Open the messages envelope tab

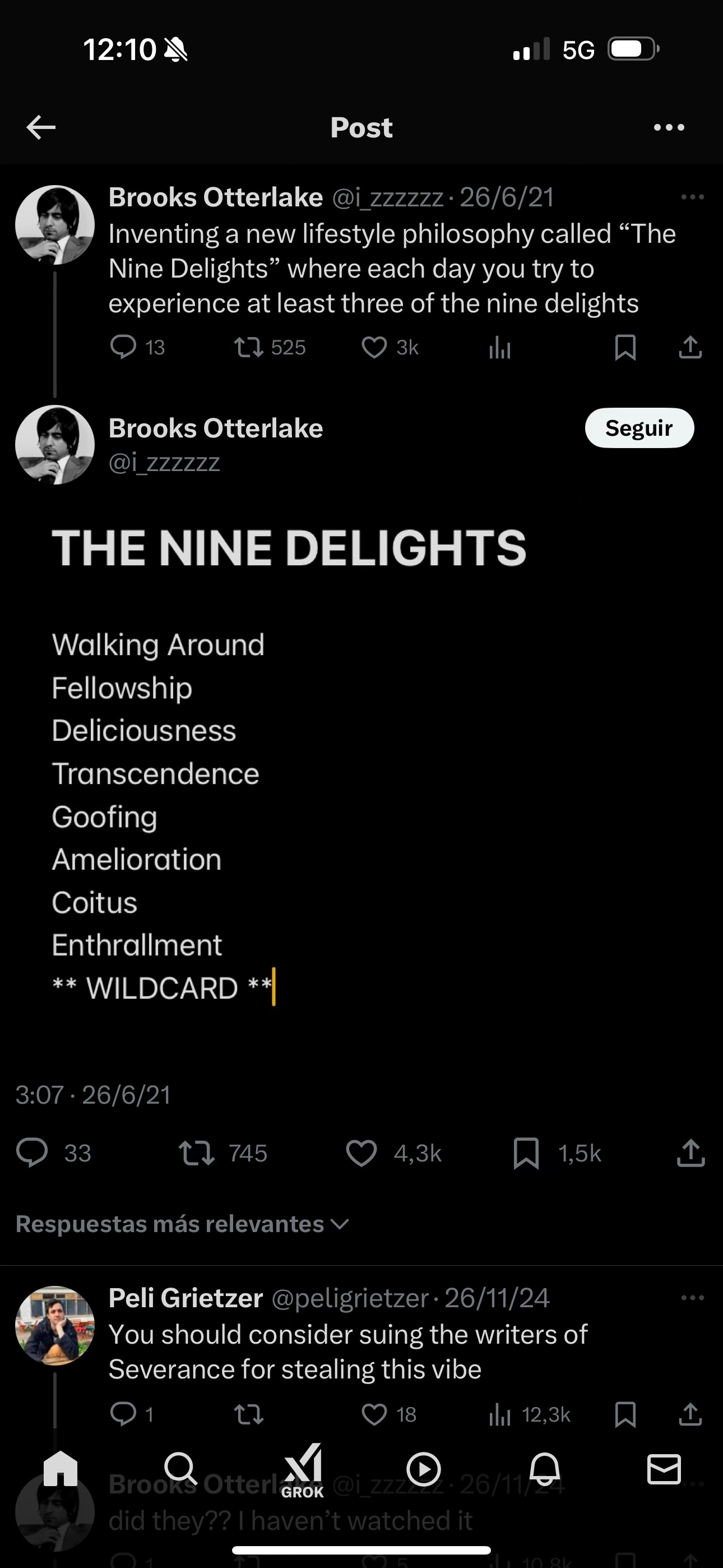pos(664,1469)
